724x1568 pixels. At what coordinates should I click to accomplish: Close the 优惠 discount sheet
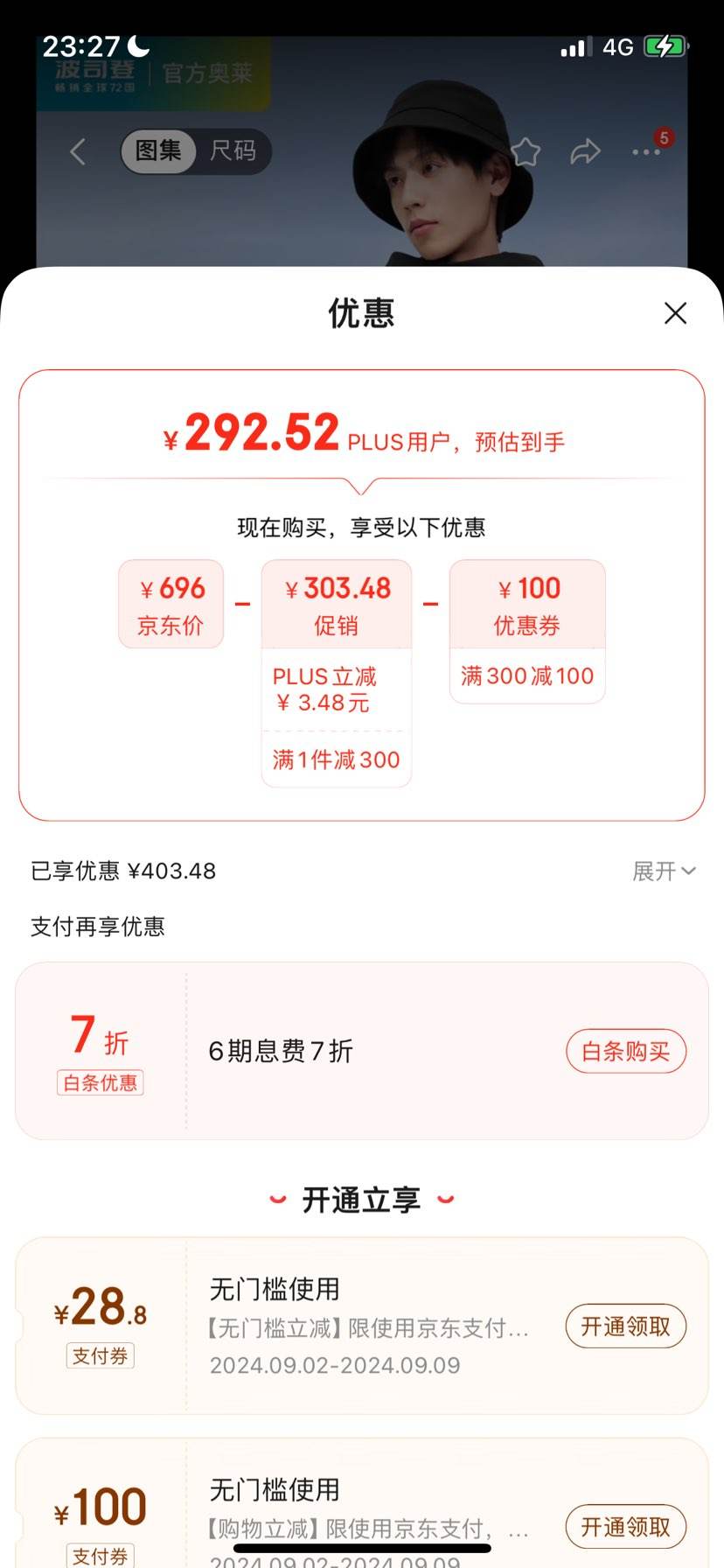coord(675,313)
